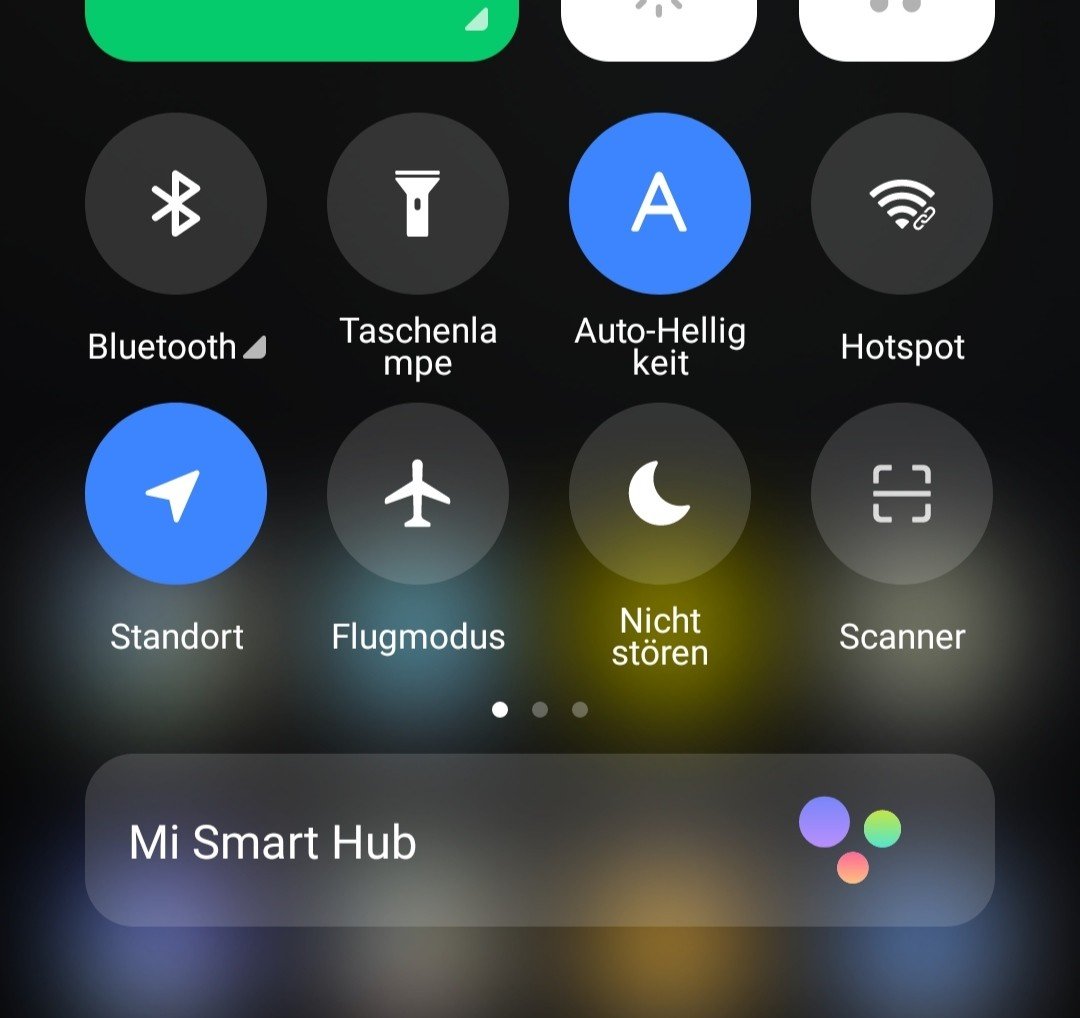Screen dimensions: 1080x1018
Task: Activate Nicht stören mode
Action: click(x=660, y=493)
